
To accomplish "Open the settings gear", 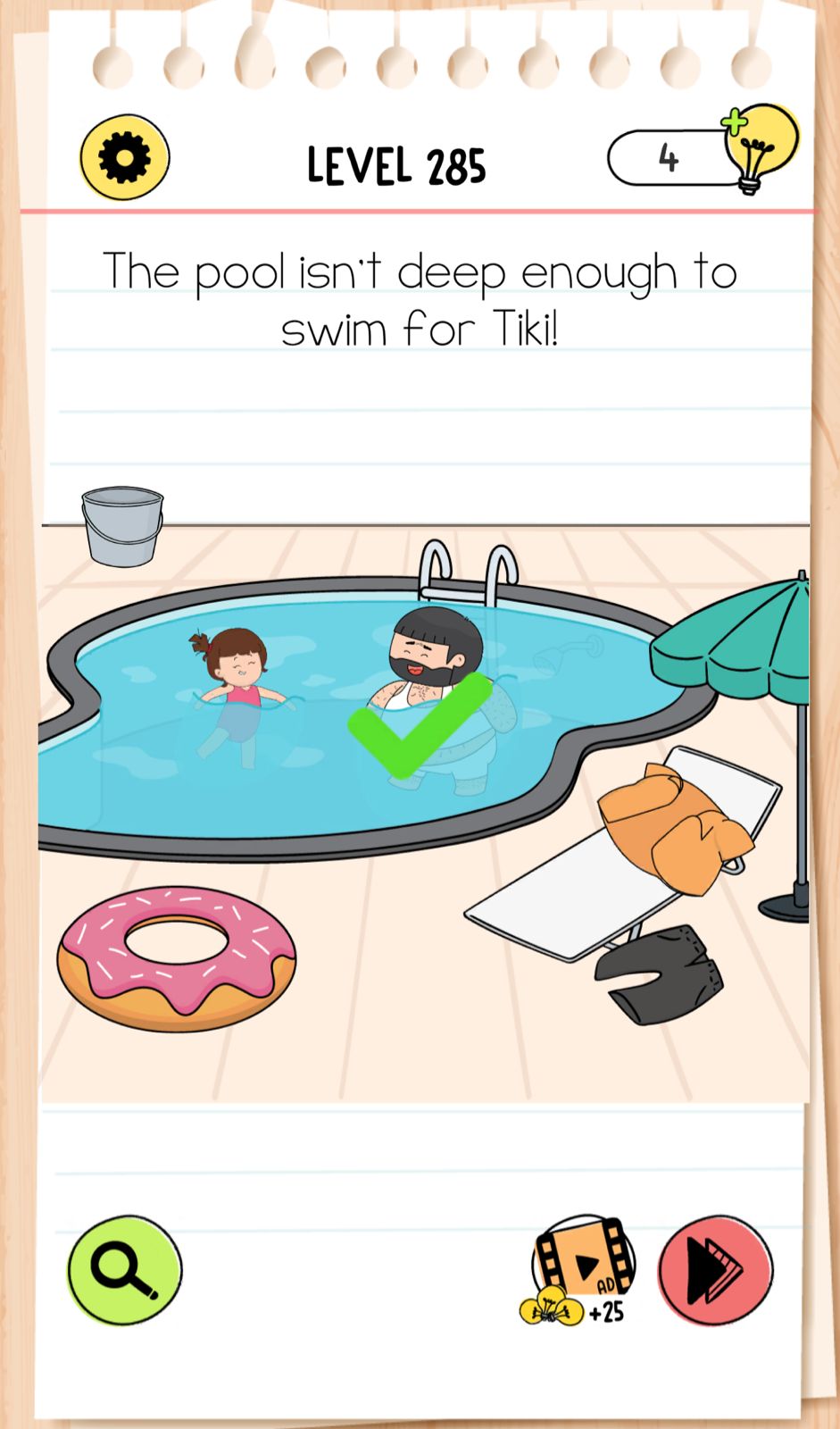I will tap(124, 157).
